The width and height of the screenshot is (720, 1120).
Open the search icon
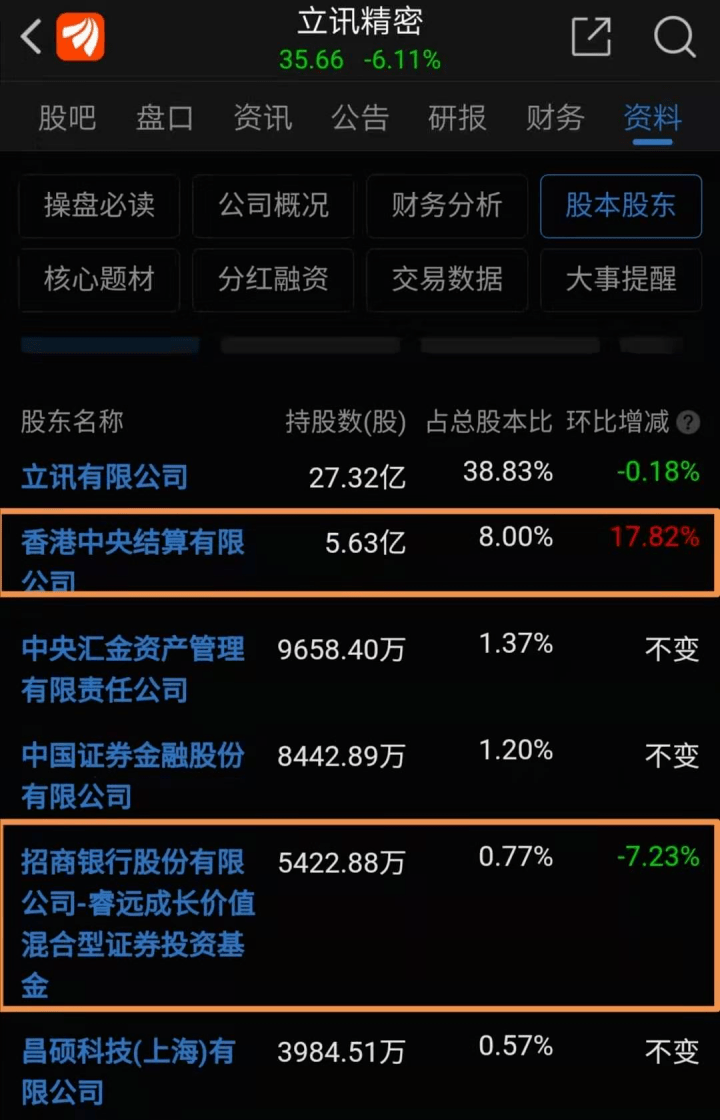(674, 37)
